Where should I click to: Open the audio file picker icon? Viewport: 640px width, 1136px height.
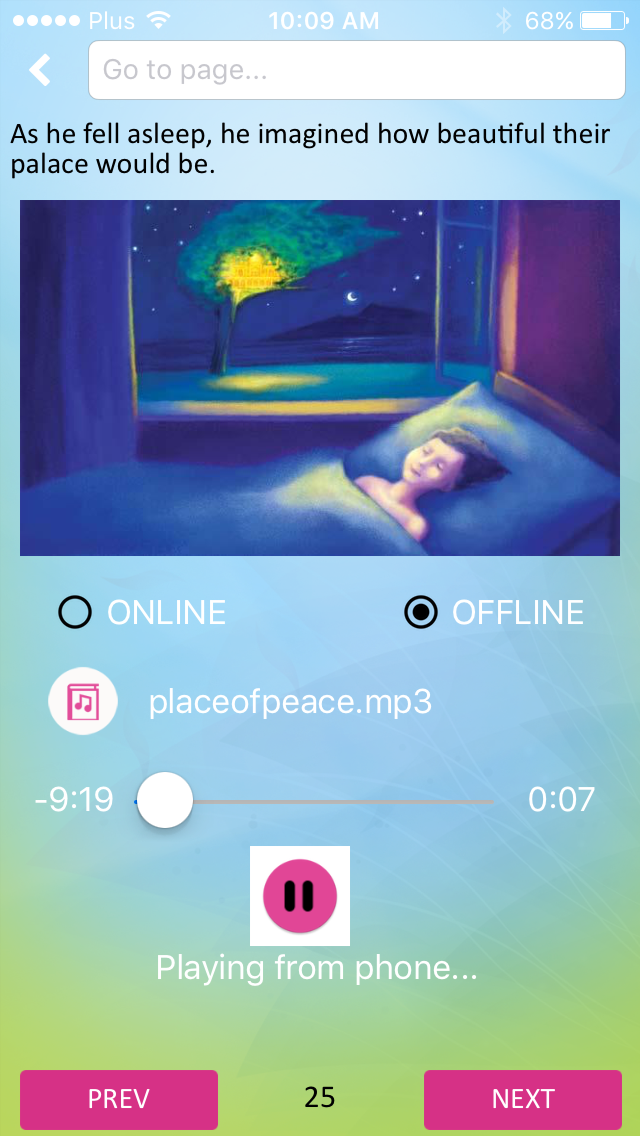(83, 702)
